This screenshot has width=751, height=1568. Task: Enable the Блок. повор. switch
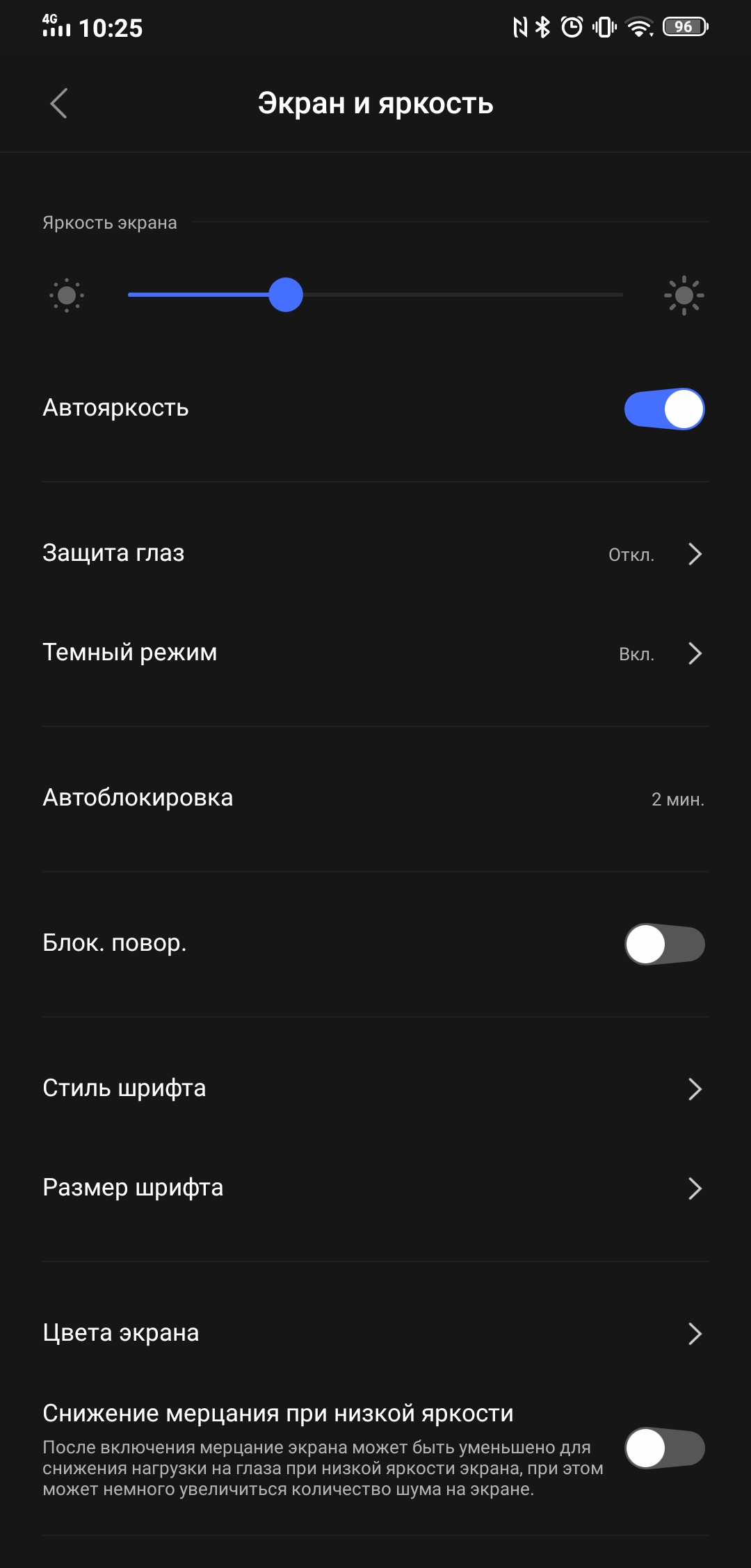click(664, 944)
